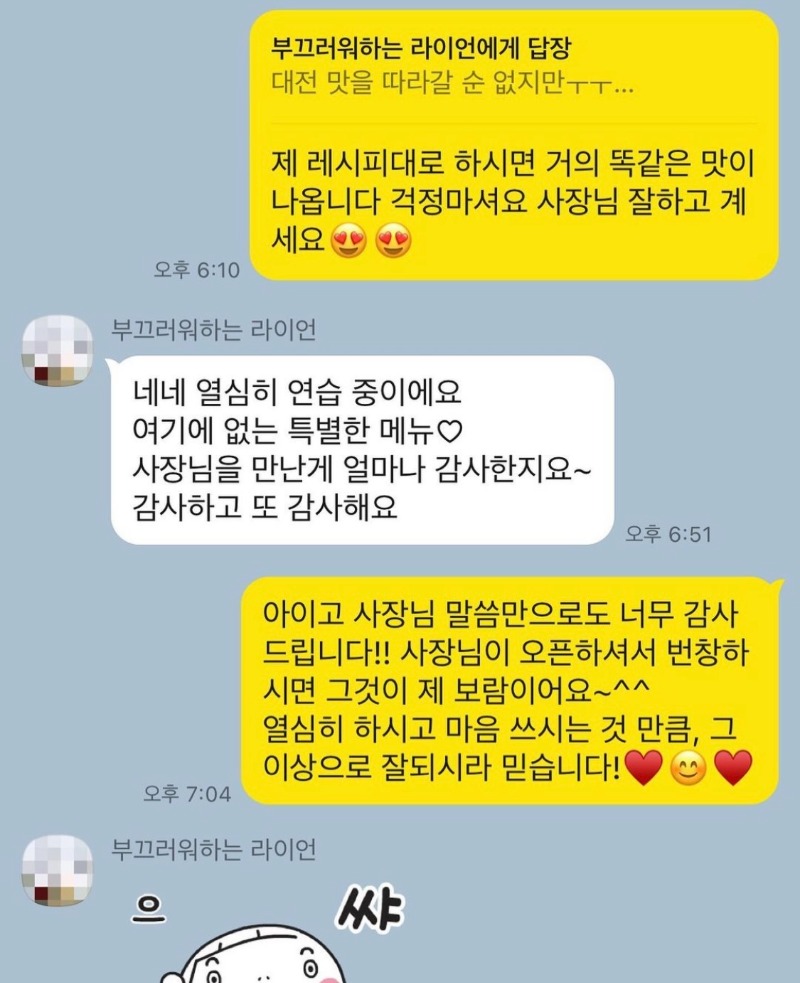Image resolution: width=800 pixels, height=983 pixels.
Task: Open profile picture above the 으쌰 emoticon sticker
Action: point(56,869)
